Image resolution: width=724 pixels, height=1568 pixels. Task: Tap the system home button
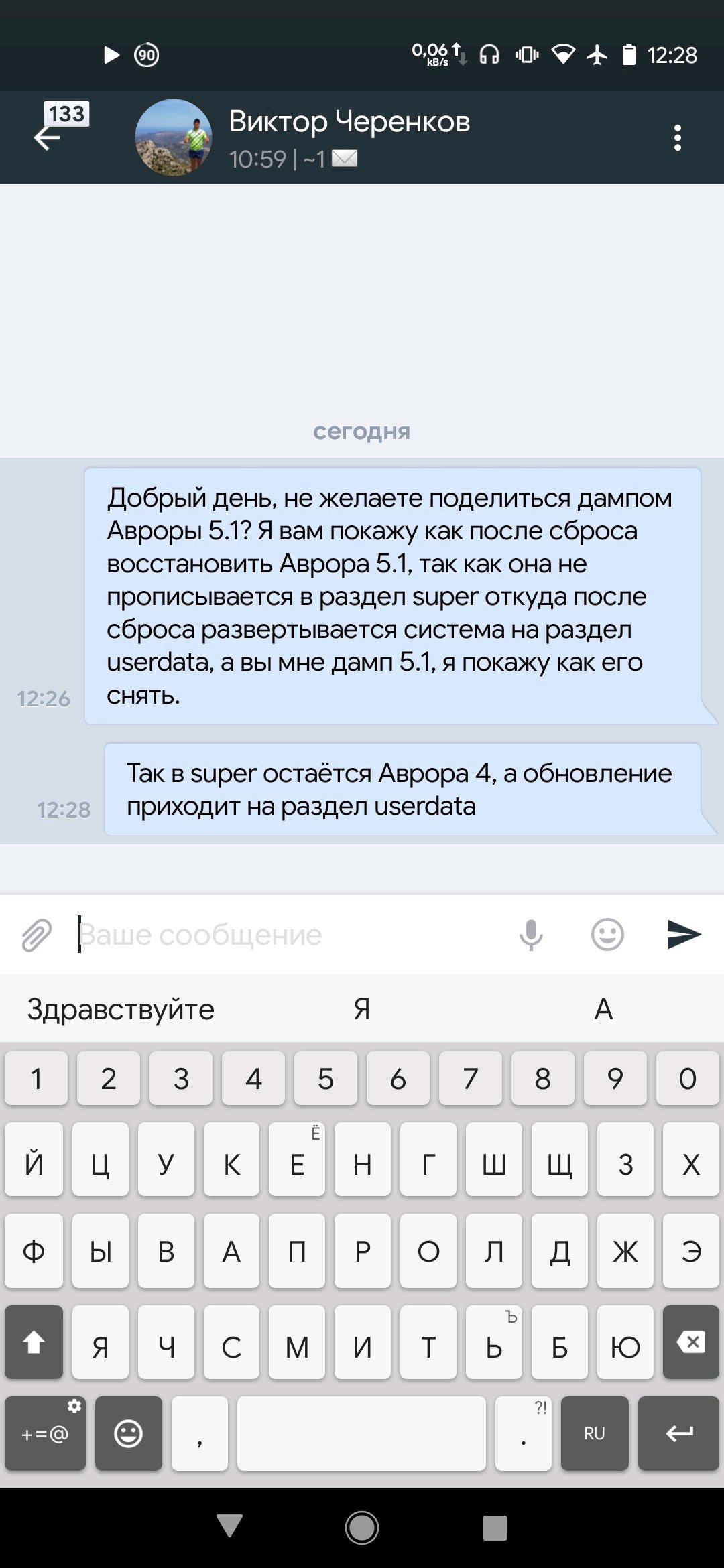click(362, 1527)
